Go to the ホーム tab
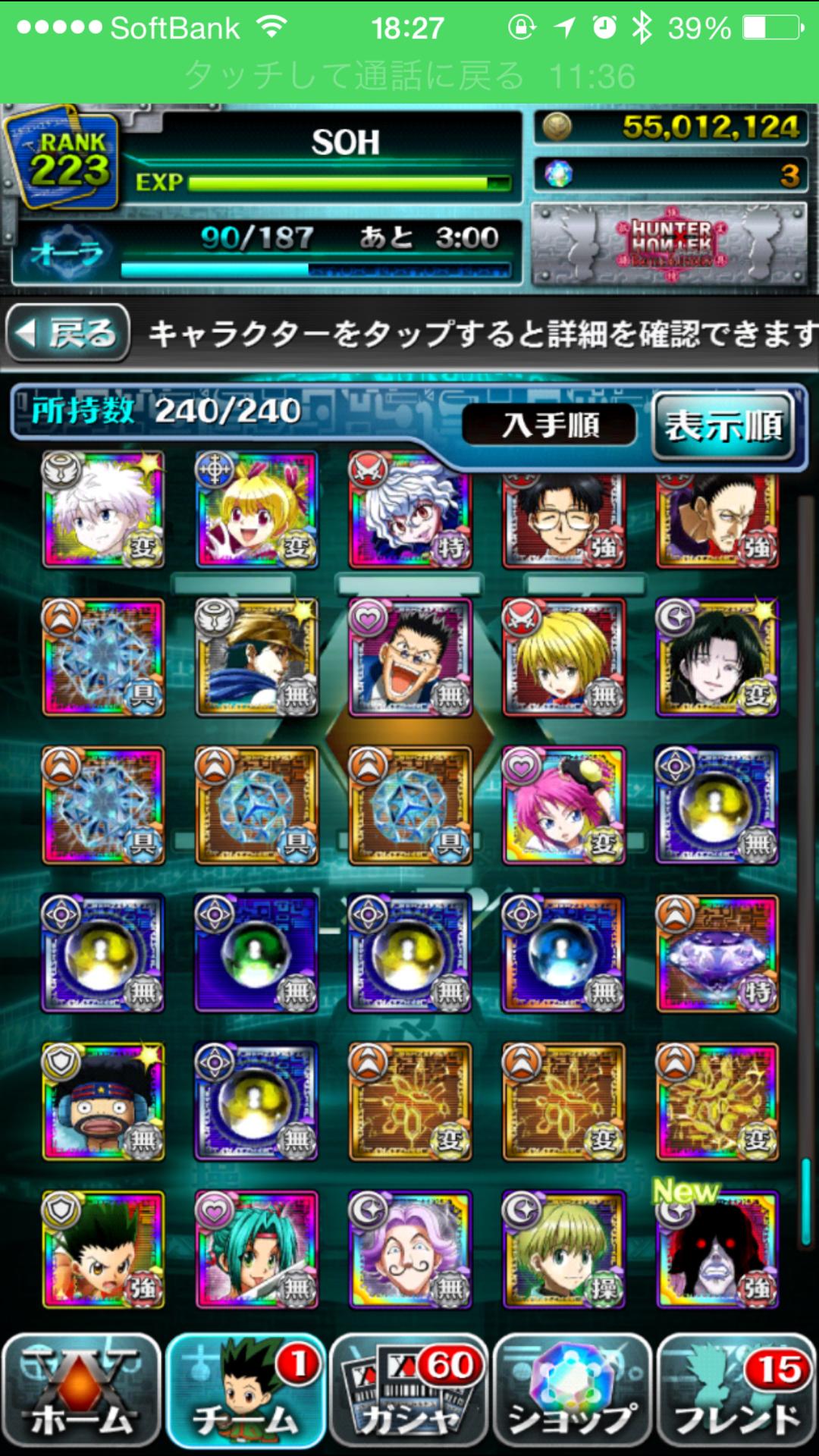The width and height of the screenshot is (819, 1456). [x=82, y=1392]
